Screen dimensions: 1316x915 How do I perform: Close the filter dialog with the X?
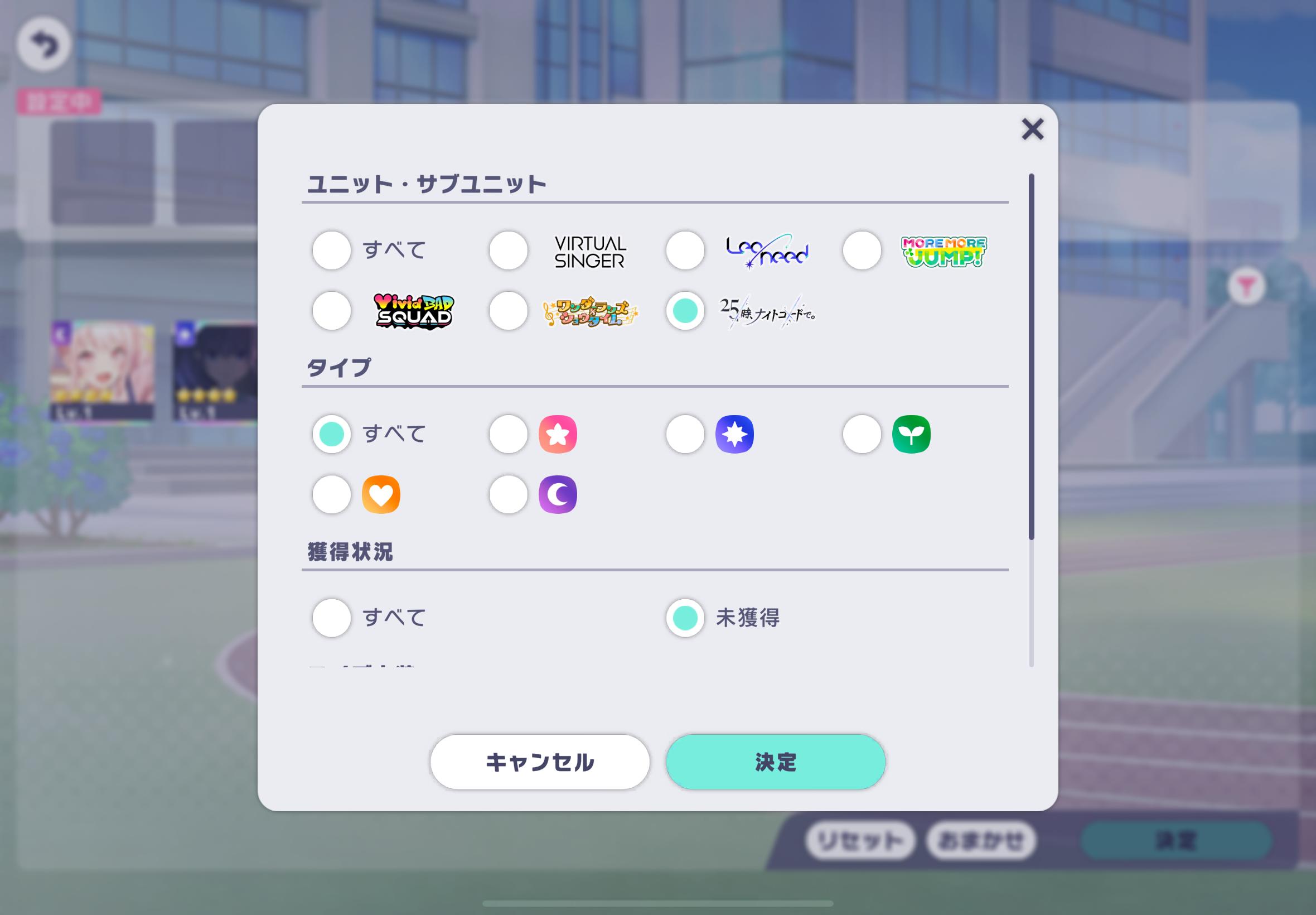1032,129
